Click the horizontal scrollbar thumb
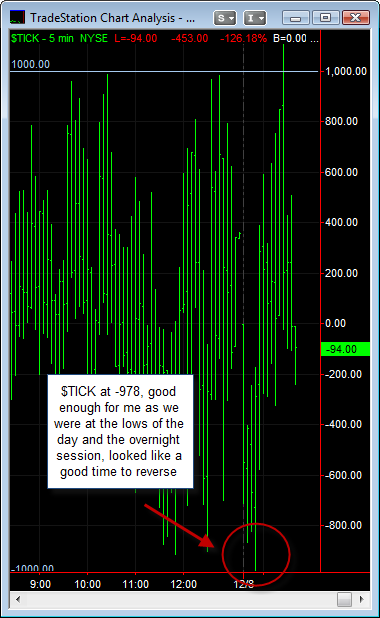This screenshot has width=380, height=618. point(345,599)
